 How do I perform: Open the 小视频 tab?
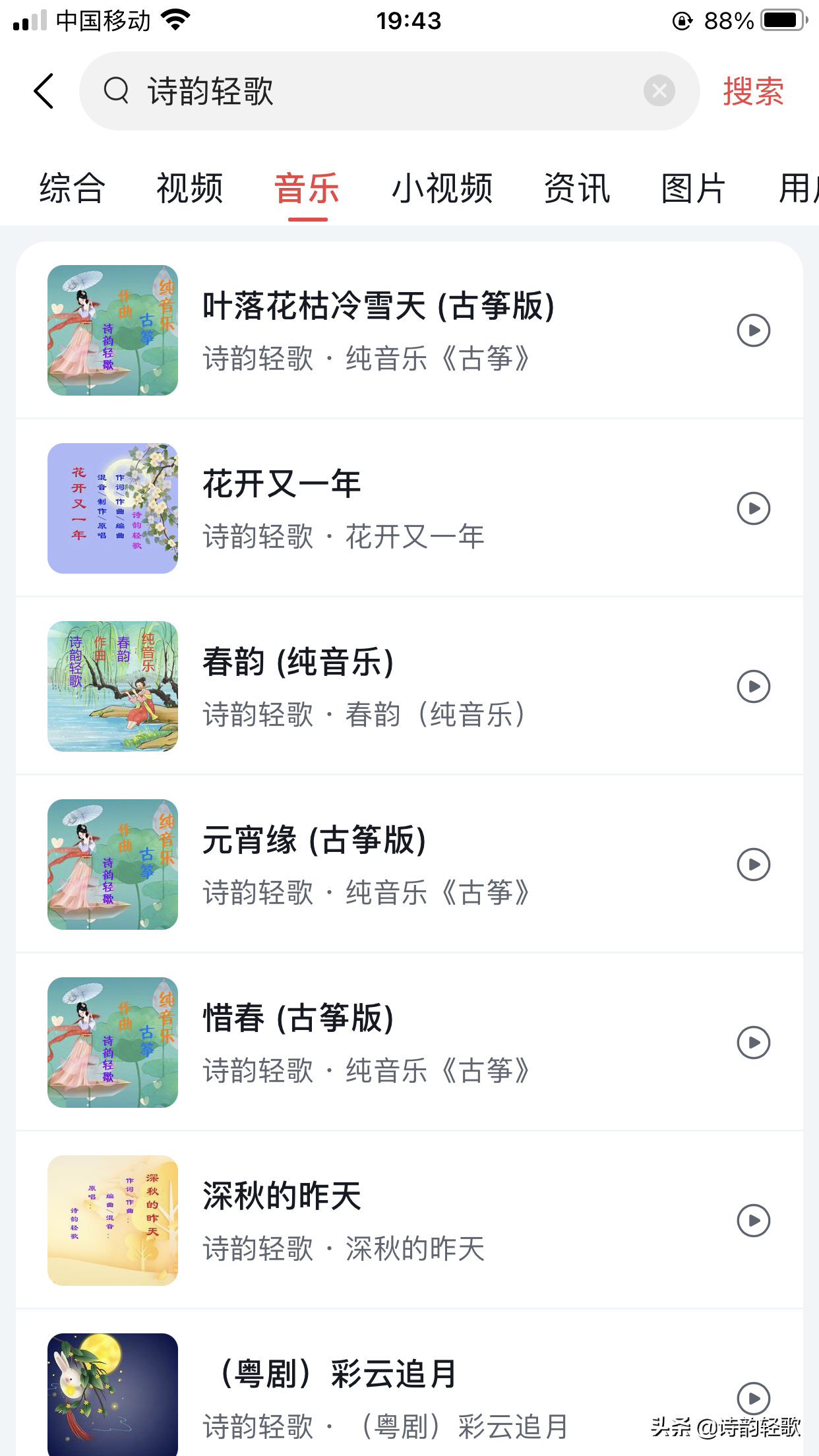click(x=443, y=188)
